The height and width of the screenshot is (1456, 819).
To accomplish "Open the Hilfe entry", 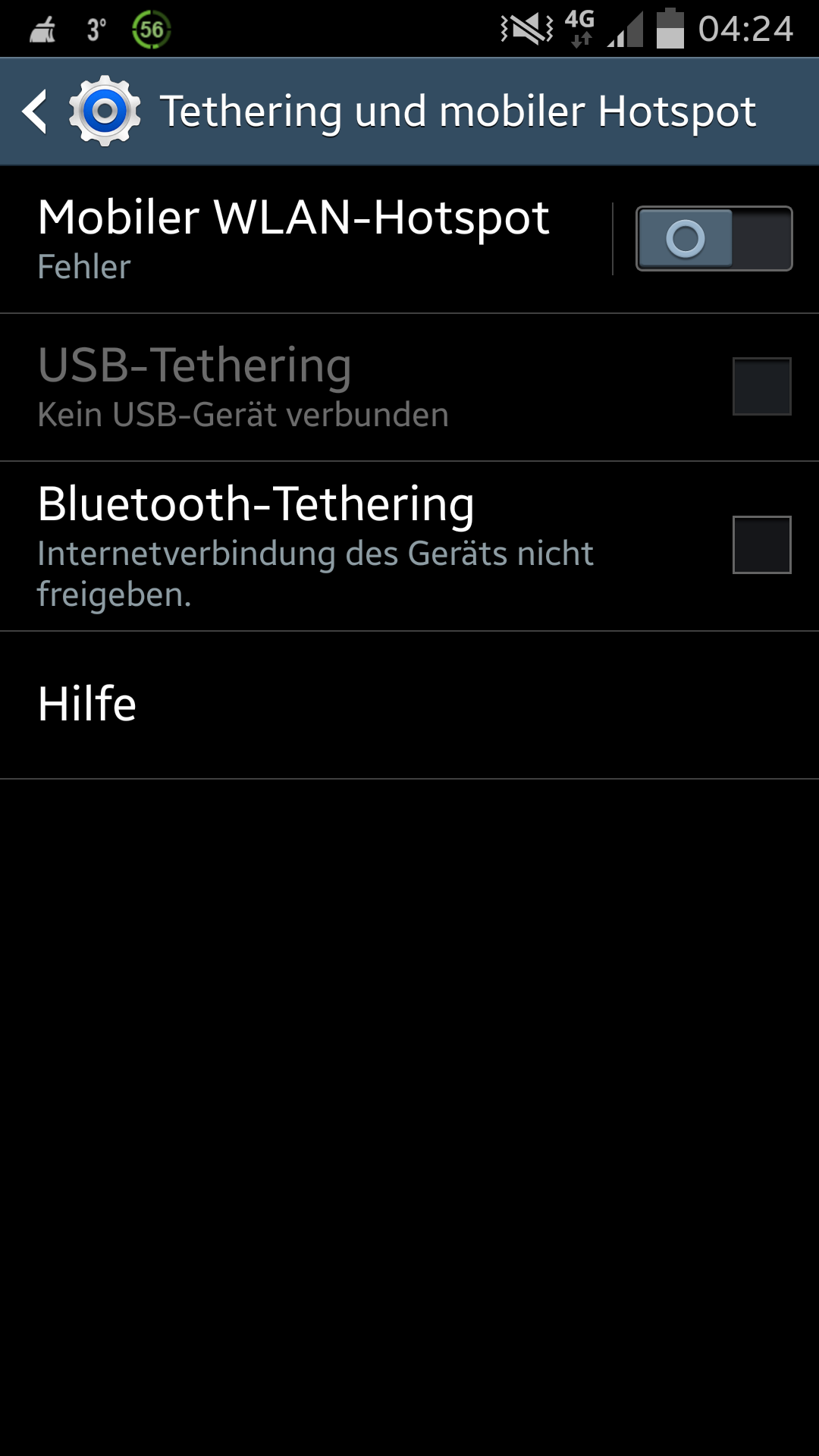I will click(x=409, y=704).
